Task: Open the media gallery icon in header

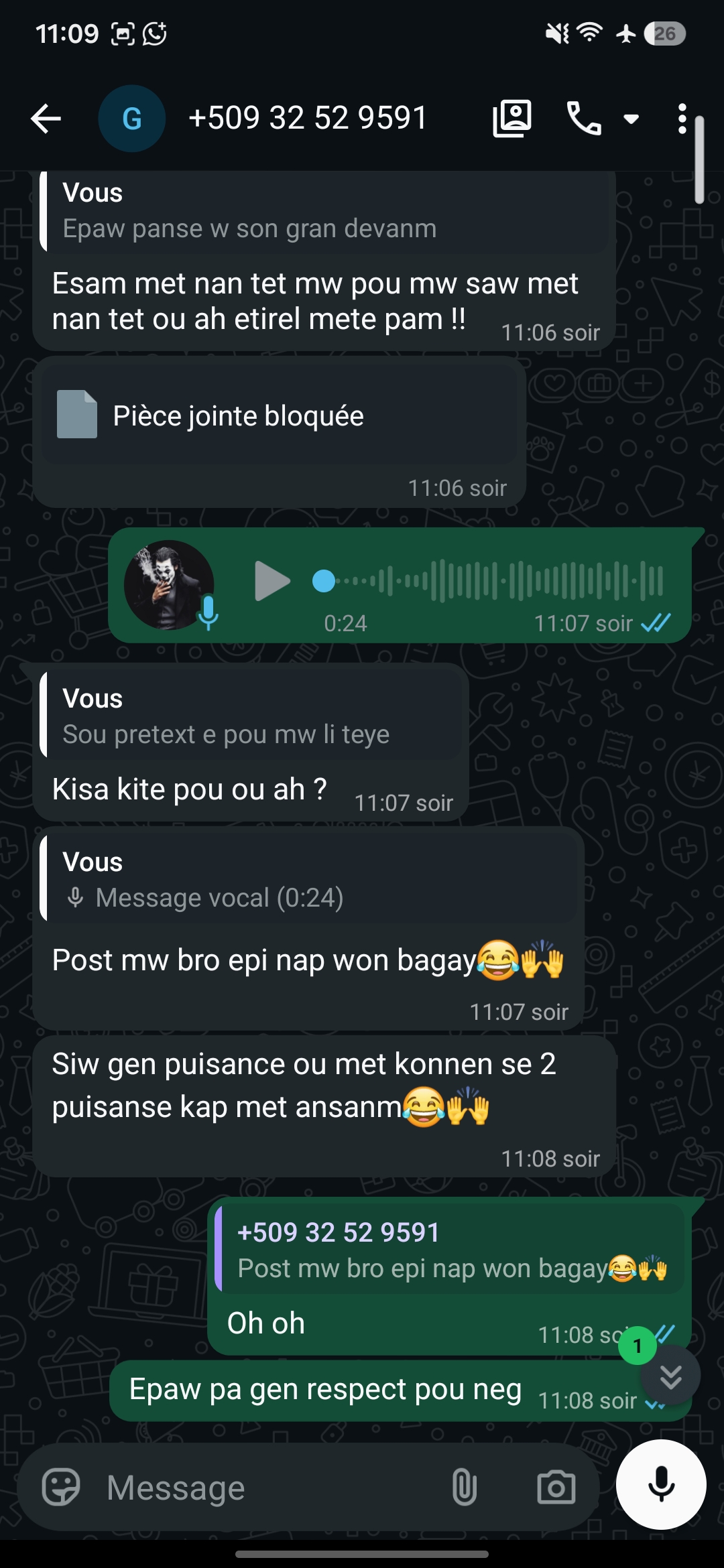Action: click(513, 119)
